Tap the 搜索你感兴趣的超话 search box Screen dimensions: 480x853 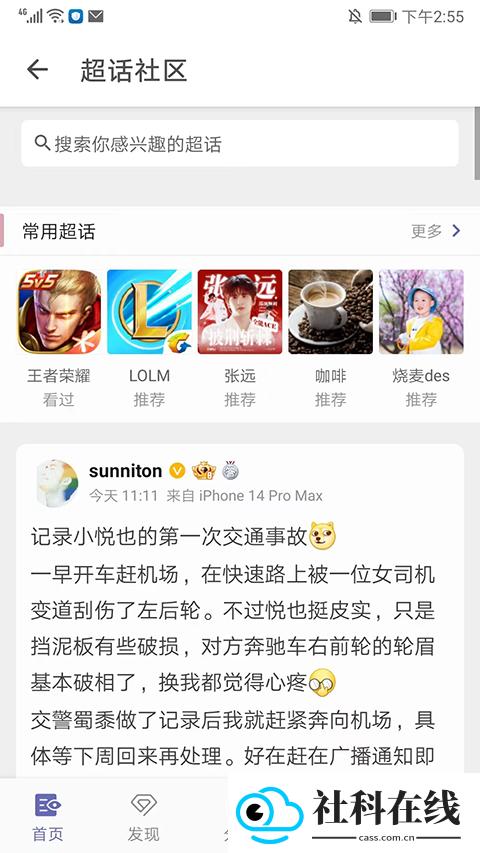point(239,144)
